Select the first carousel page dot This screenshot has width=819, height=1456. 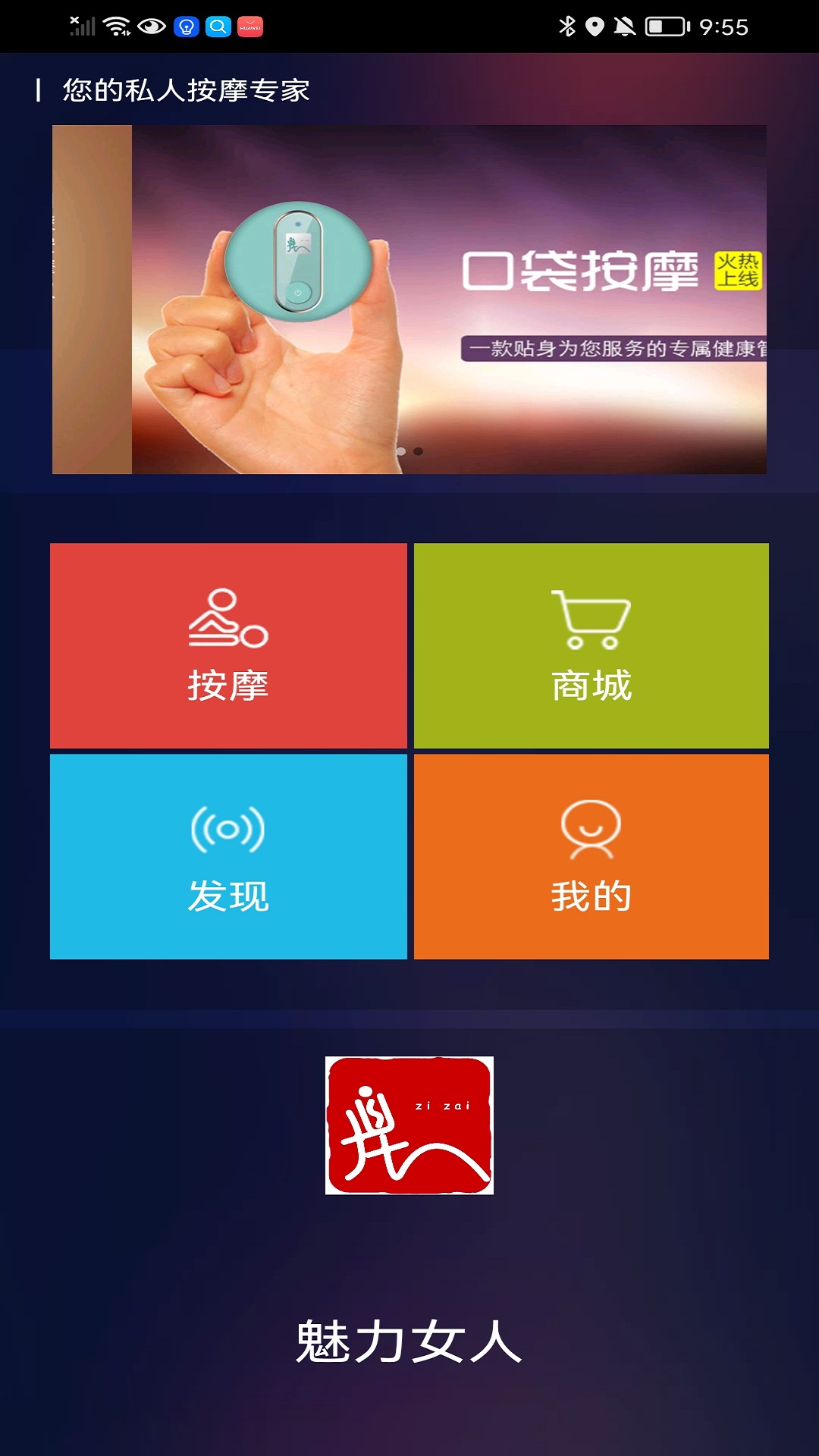click(400, 450)
